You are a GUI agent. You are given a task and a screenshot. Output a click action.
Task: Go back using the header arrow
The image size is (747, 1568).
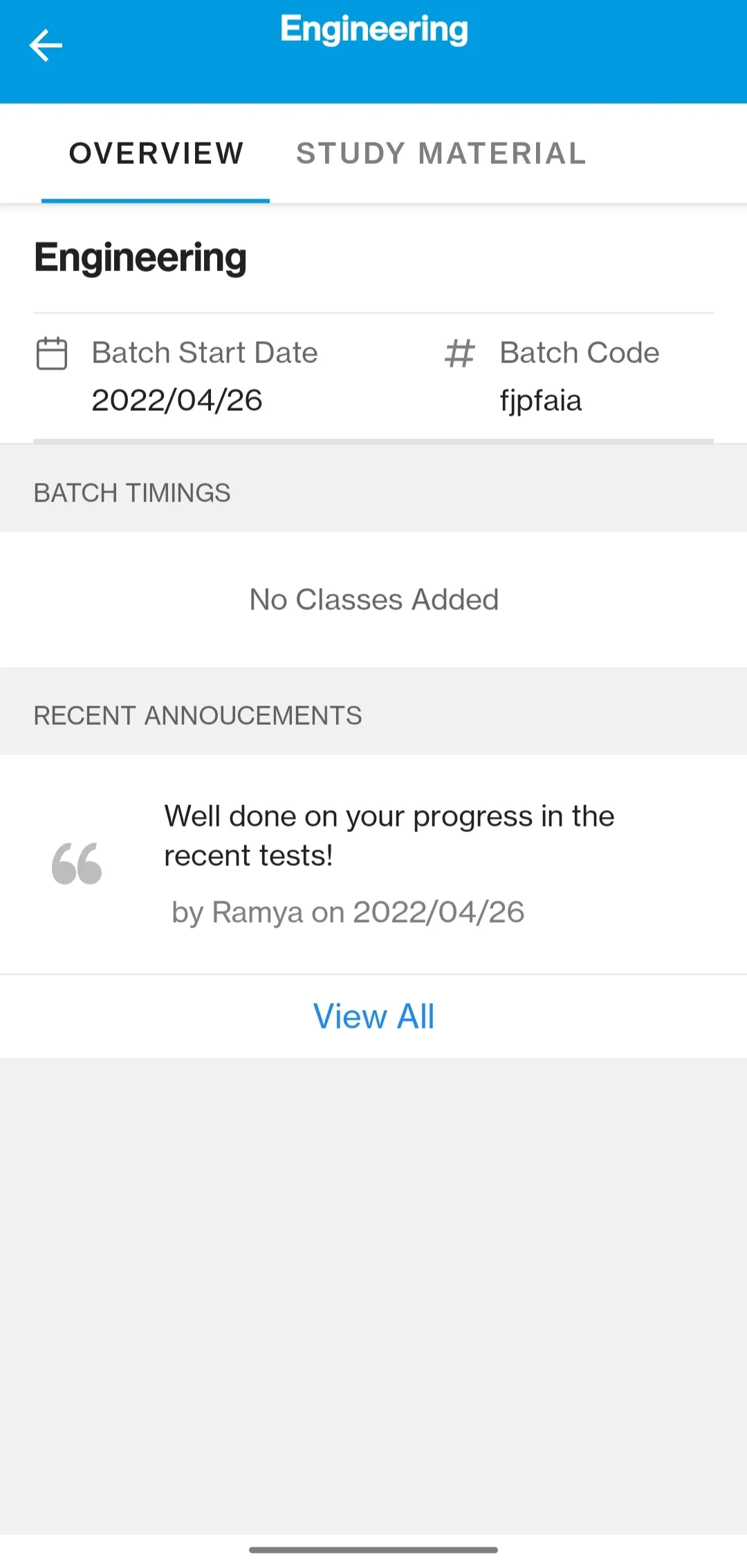pos(46,46)
